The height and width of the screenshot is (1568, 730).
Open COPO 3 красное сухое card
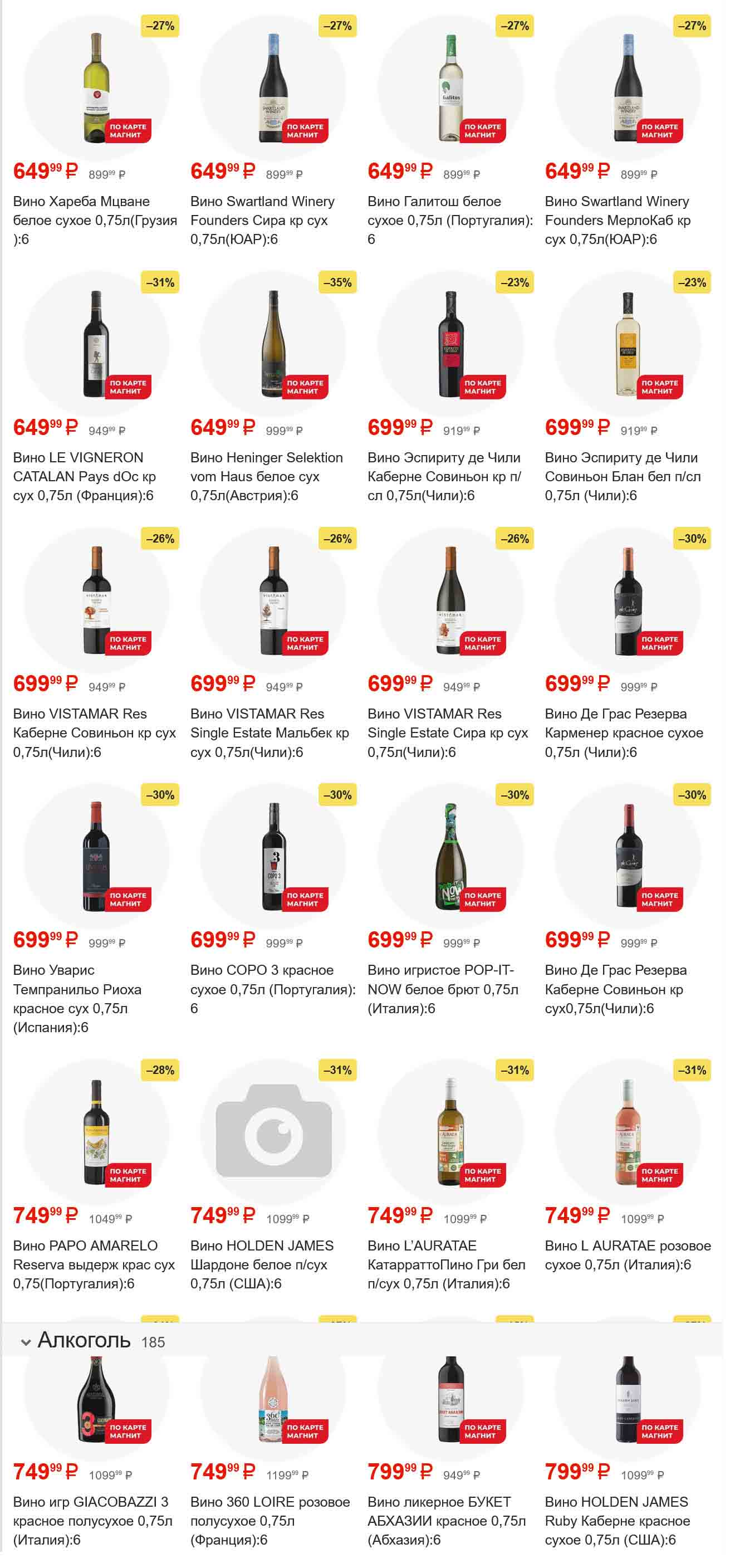click(x=273, y=857)
